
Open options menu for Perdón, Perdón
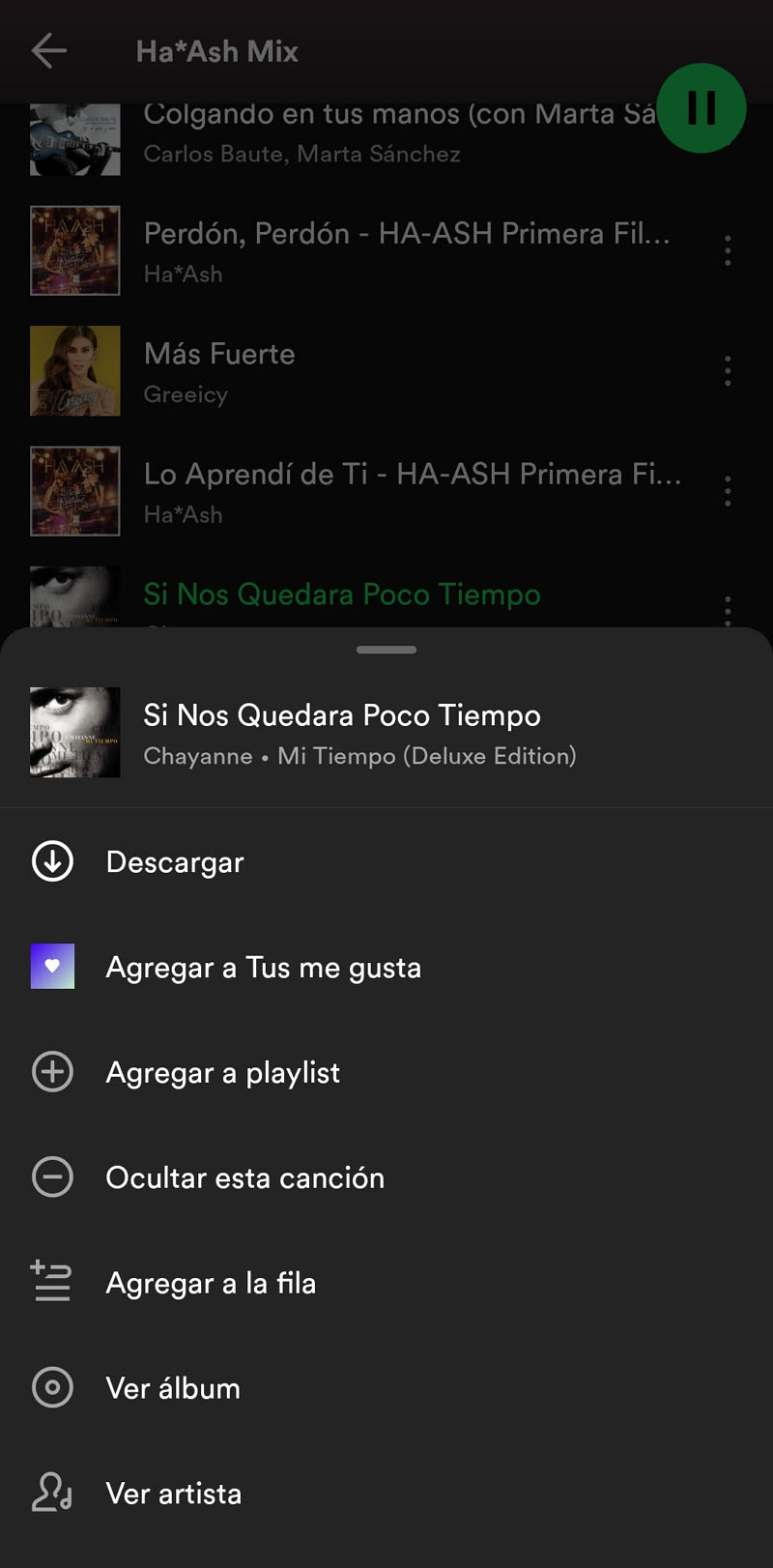[728, 250]
